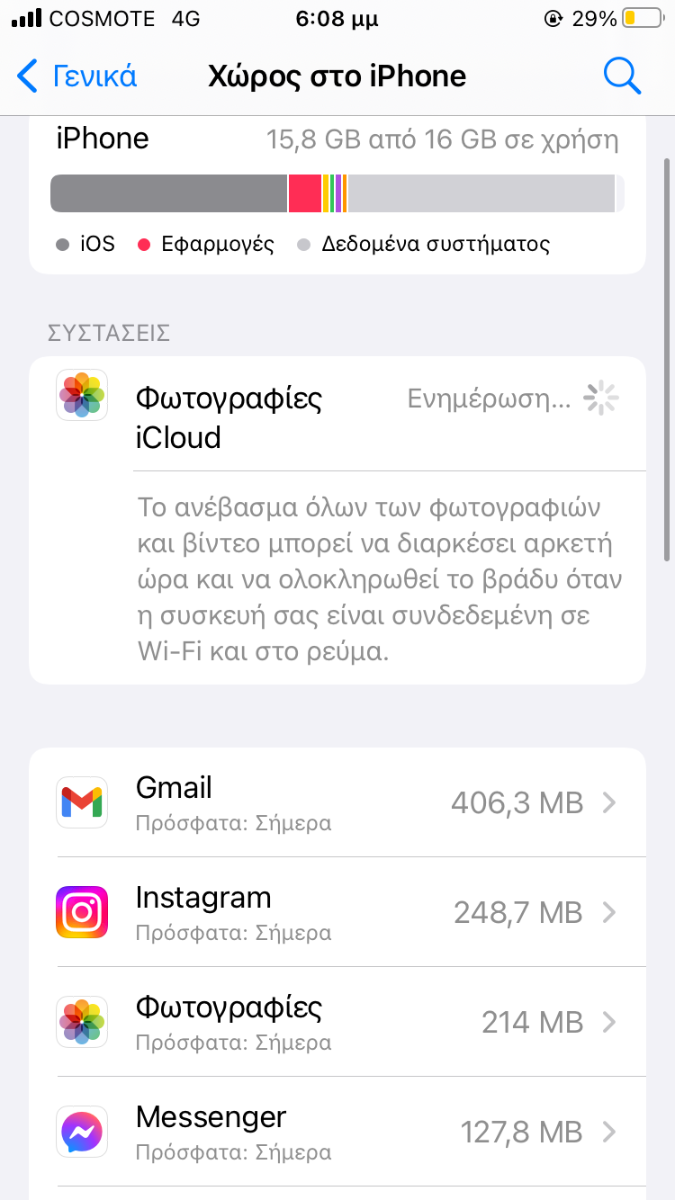Open Gmail storage details
Screen dimensions: 675x1200
point(337,802)
